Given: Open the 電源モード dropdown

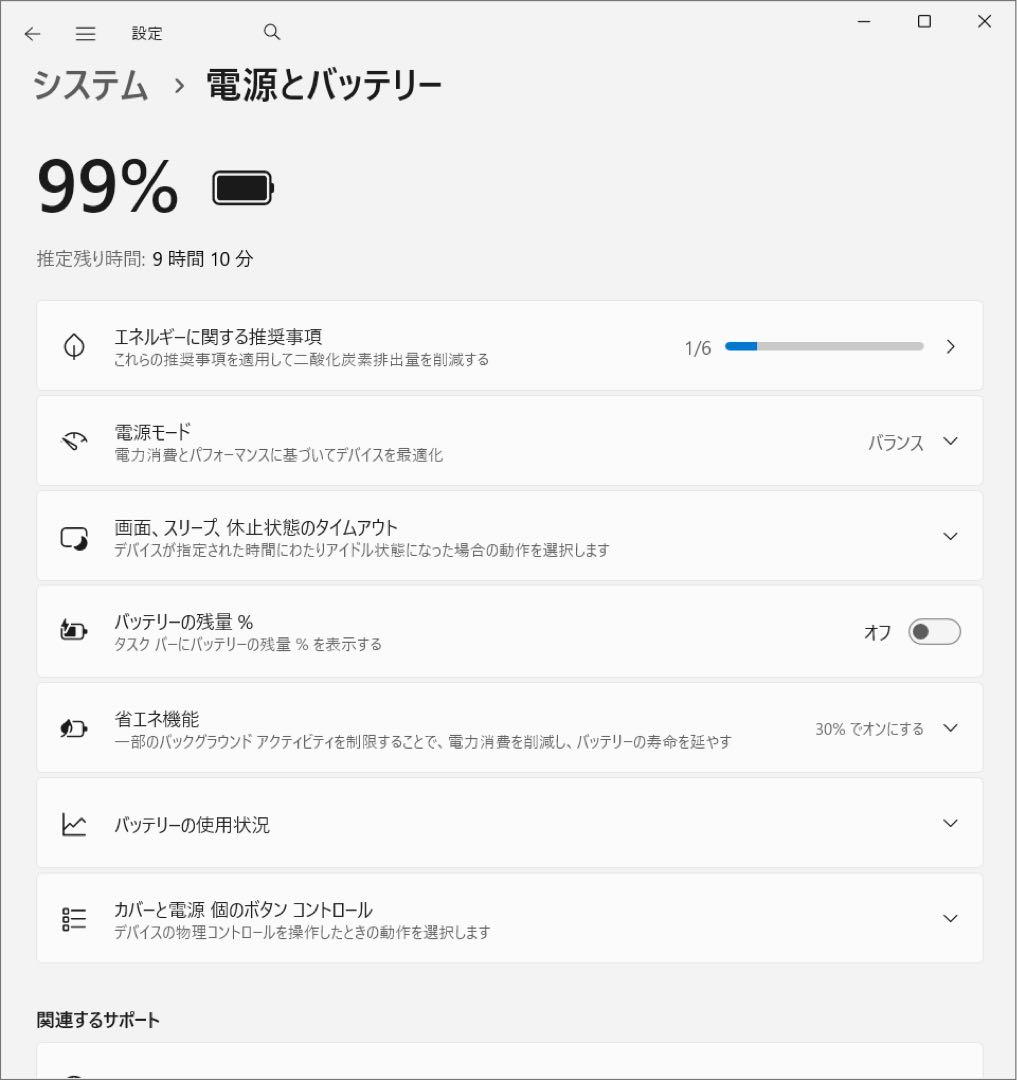Looking at the screenshot, I should (950, 441).
